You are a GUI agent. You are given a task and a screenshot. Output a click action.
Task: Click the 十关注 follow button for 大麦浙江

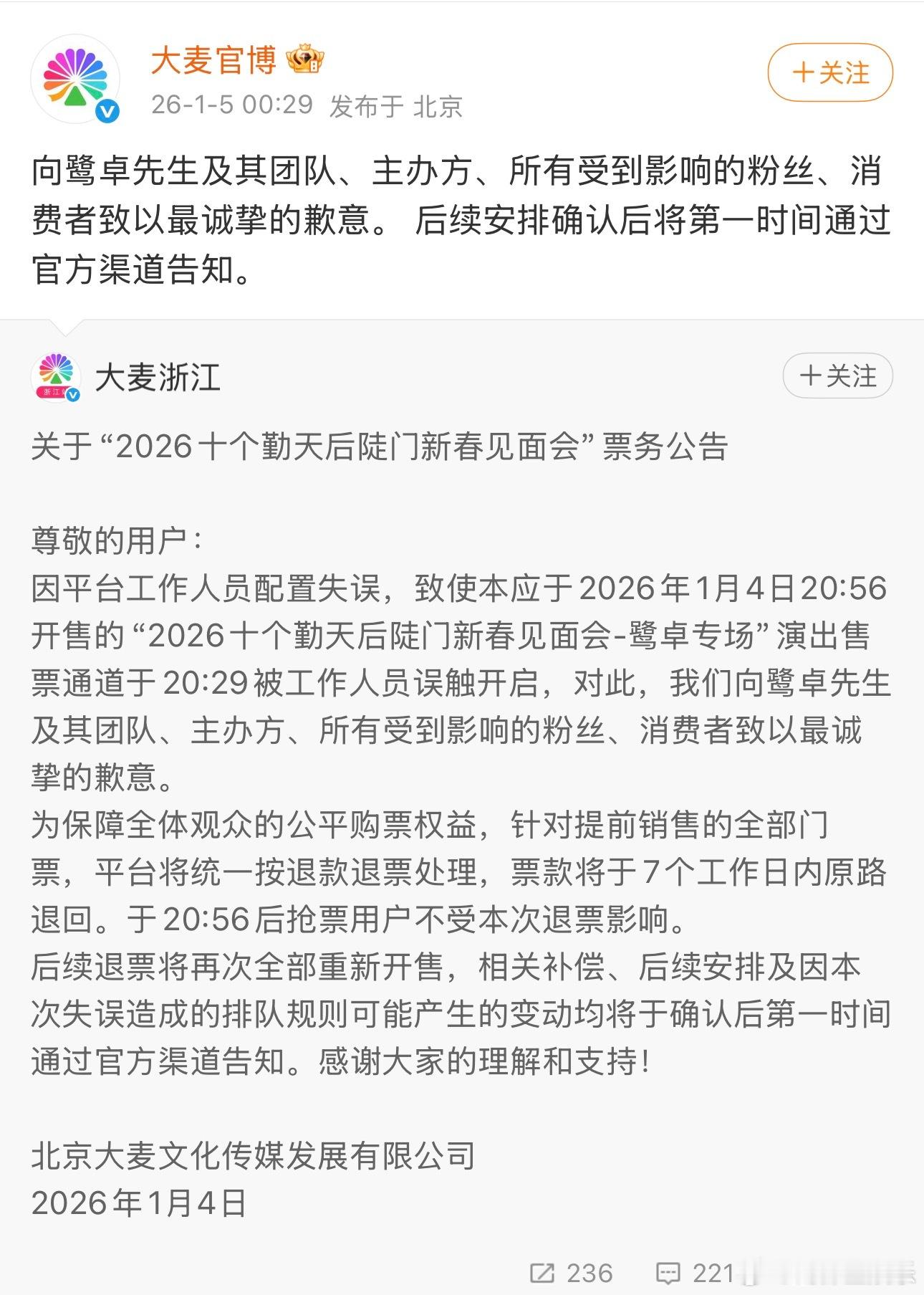pyautogui.click(x=838, y=376)
